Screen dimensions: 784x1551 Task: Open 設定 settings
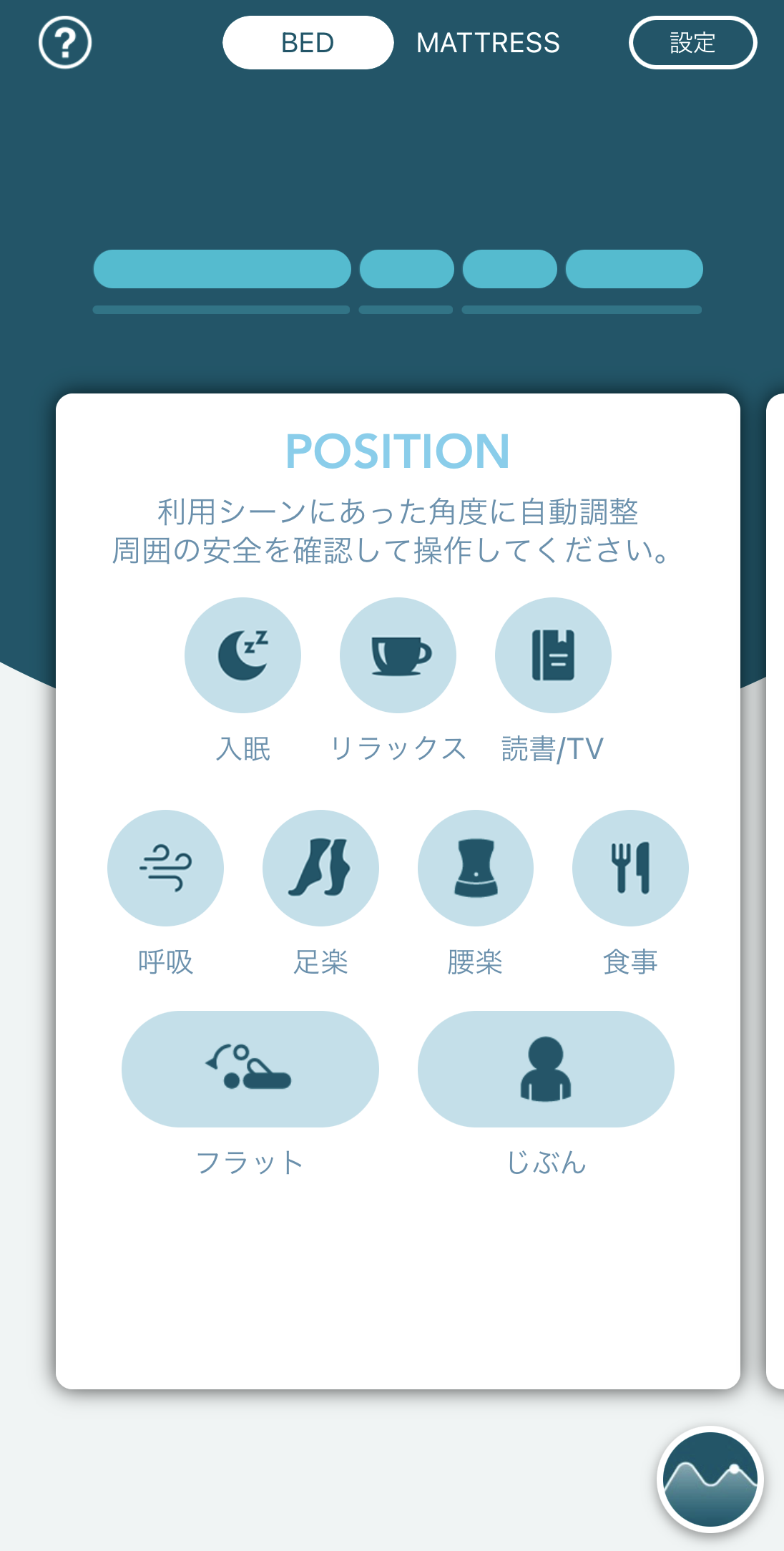tap(692, 43)
